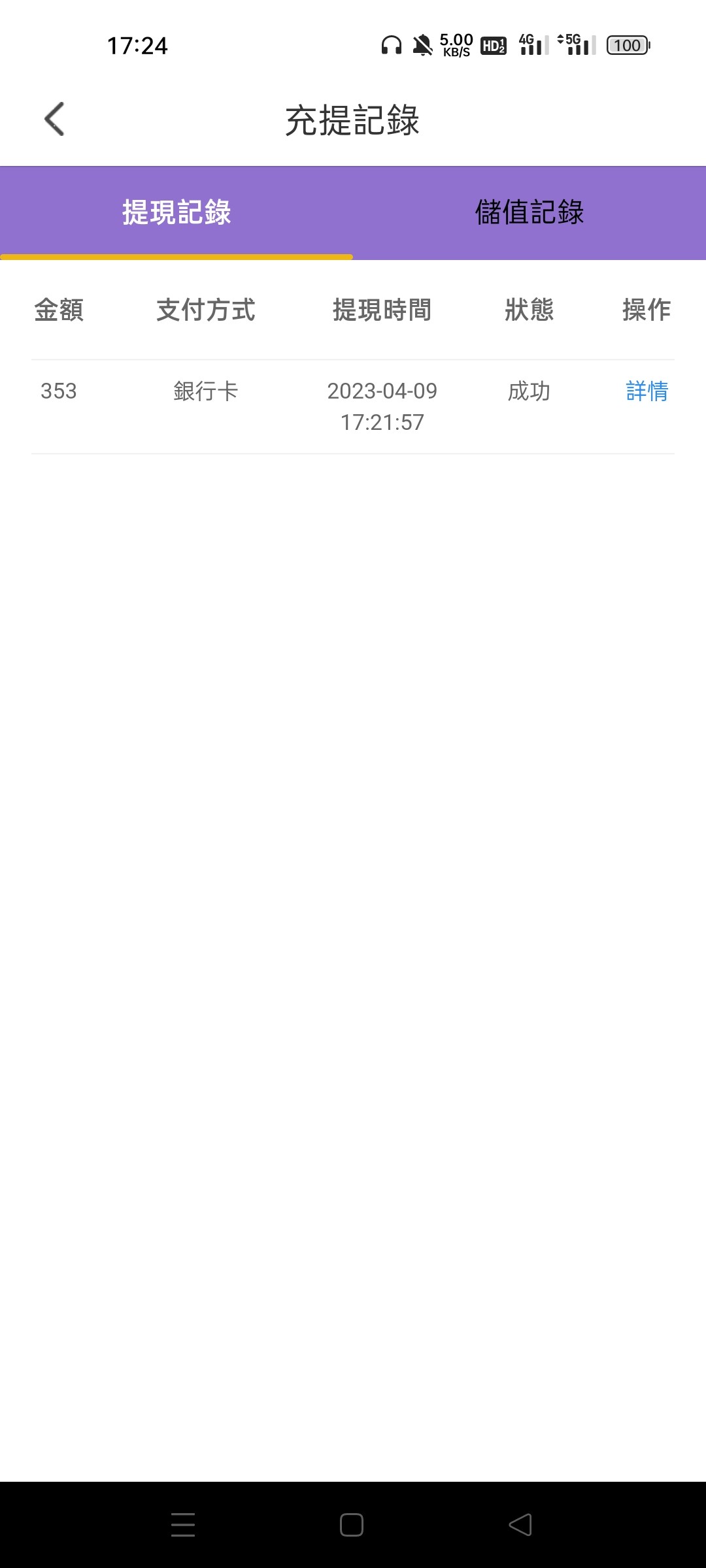This screenshot has height=1568, width=706.
Task: Open the system recent apps menu
Action: click(x=183, y=1525)
